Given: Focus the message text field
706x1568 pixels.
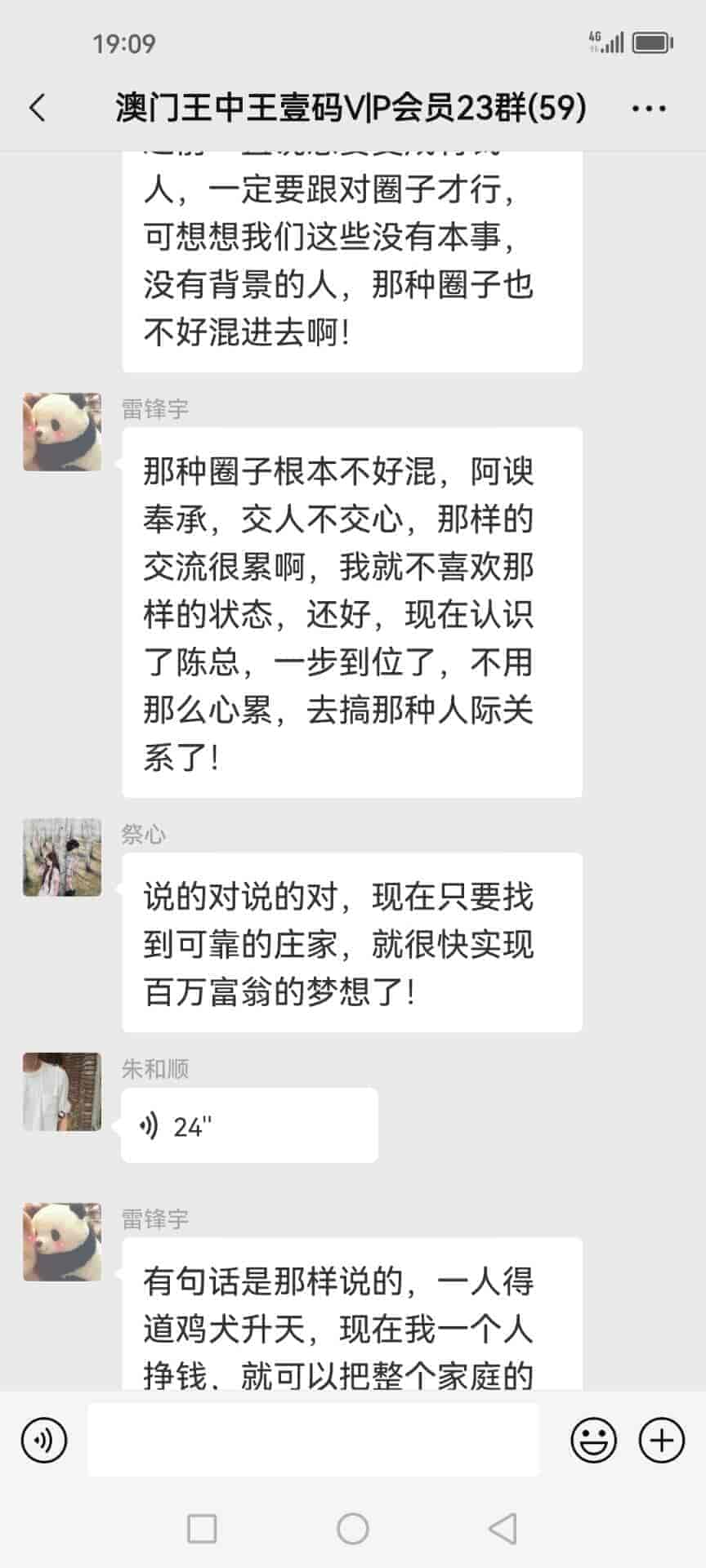Looking at the screenshot, I should (x=314, y=1440).
